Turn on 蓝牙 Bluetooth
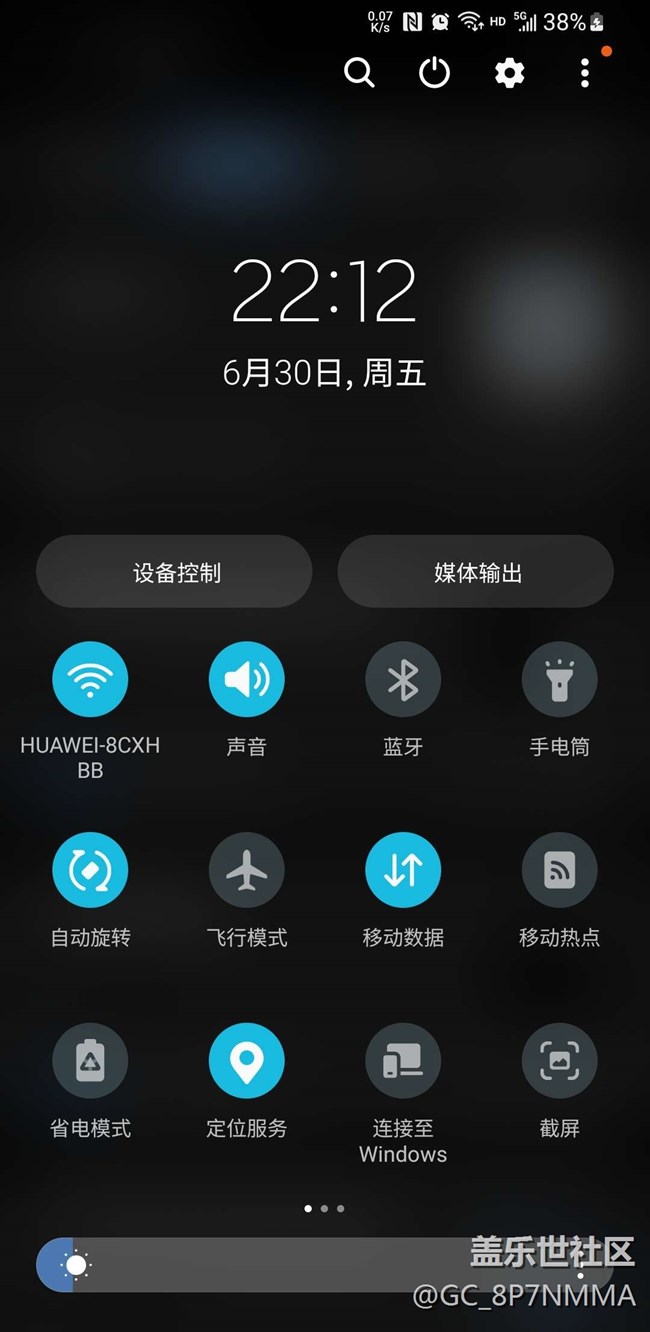The width and height of the screenshot is (650, 1332). 403,680
